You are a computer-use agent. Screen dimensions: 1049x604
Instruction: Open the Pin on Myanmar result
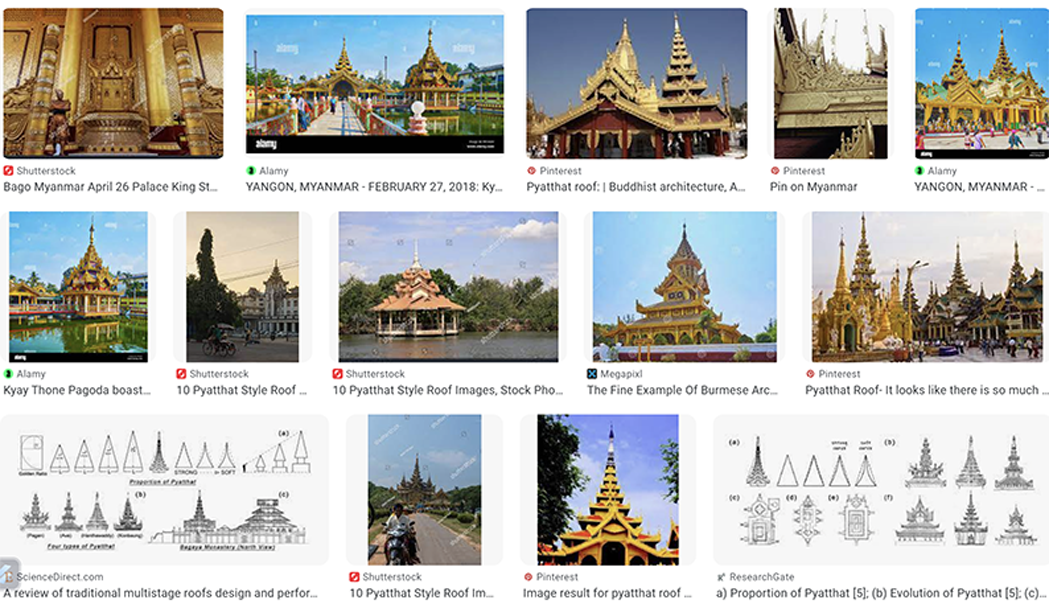830,82
